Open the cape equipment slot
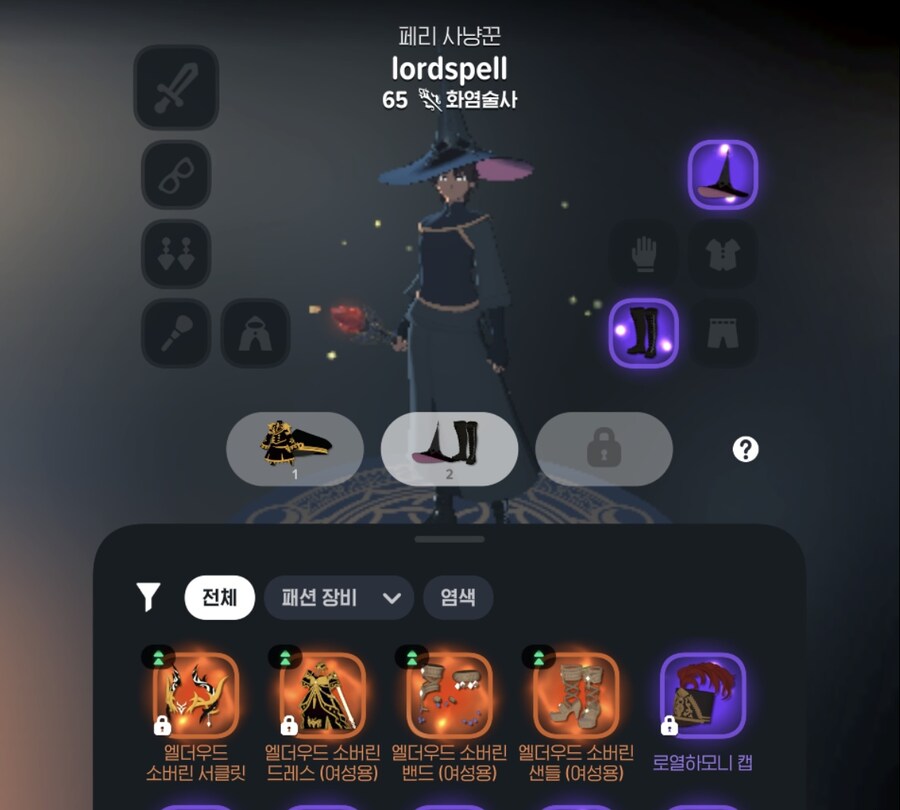The image size is (900, 810). 255,333
